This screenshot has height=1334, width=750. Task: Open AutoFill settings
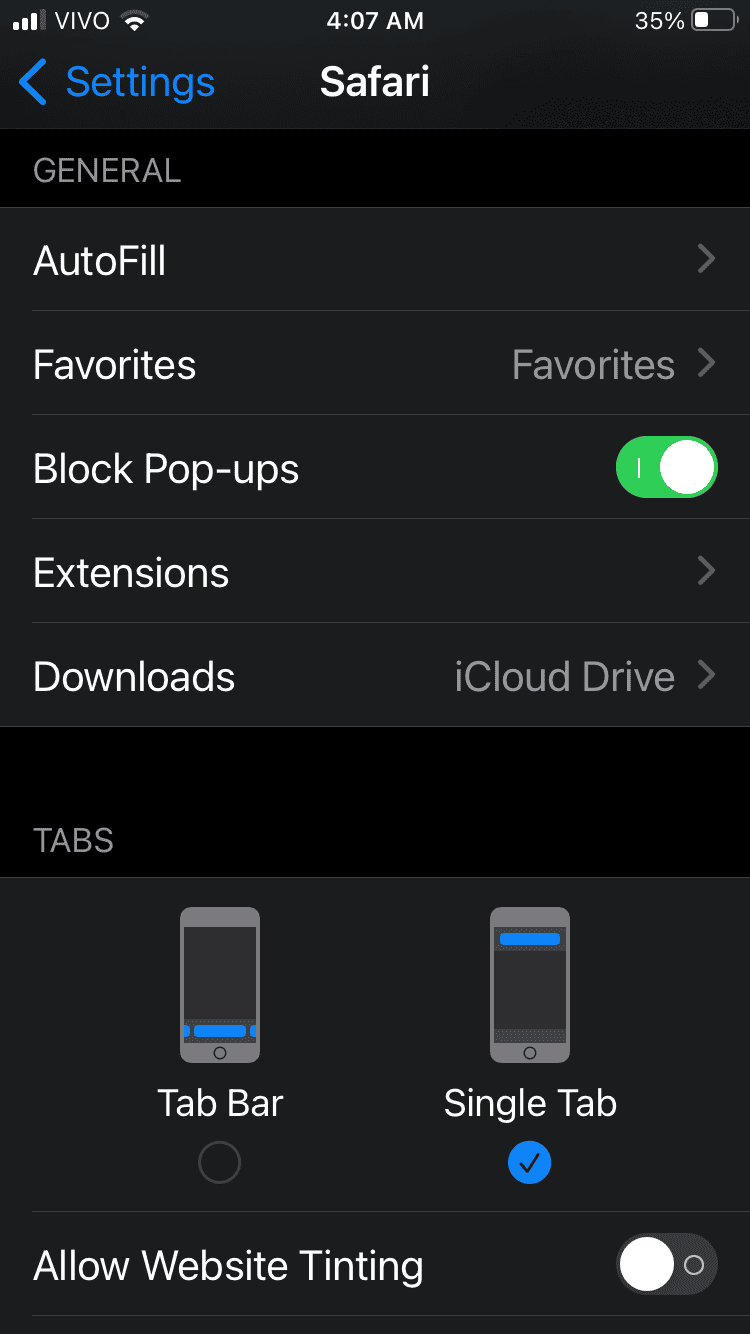(x=375, y=260)
